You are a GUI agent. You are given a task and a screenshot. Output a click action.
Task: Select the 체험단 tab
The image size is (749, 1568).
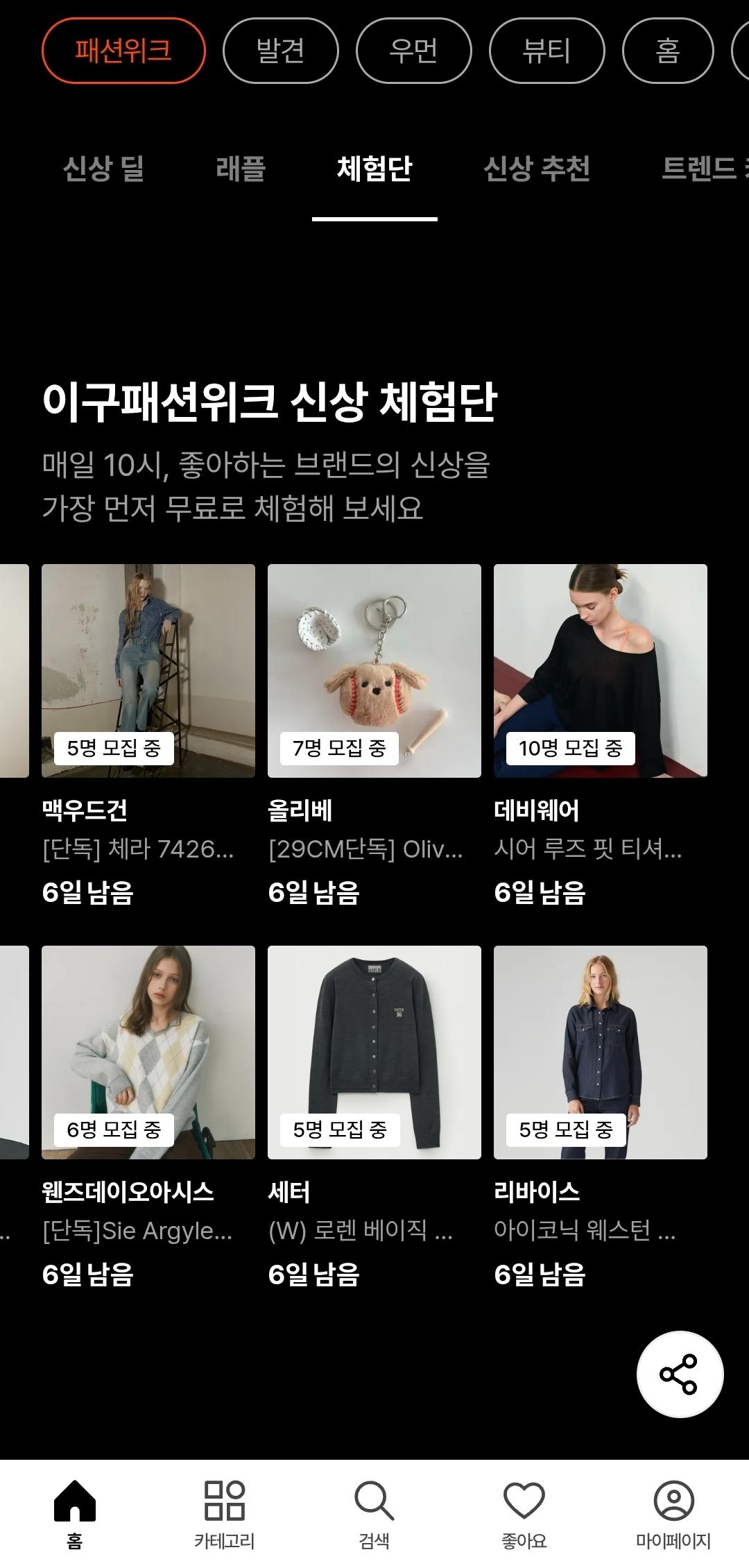(x=374, y=169)
